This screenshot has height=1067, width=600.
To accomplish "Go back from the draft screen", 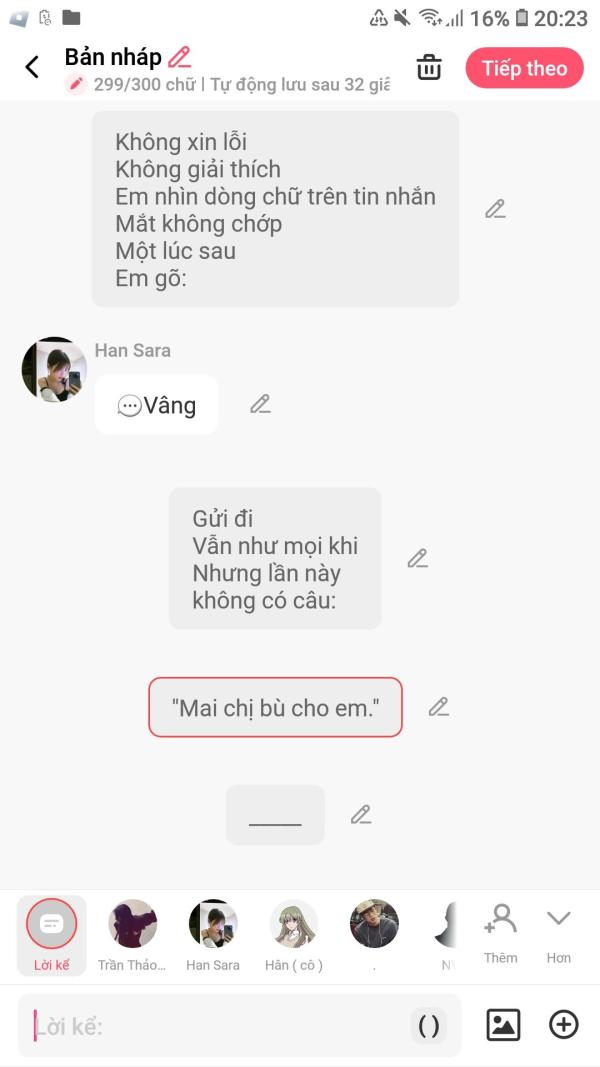I will (x=32, y=68).
